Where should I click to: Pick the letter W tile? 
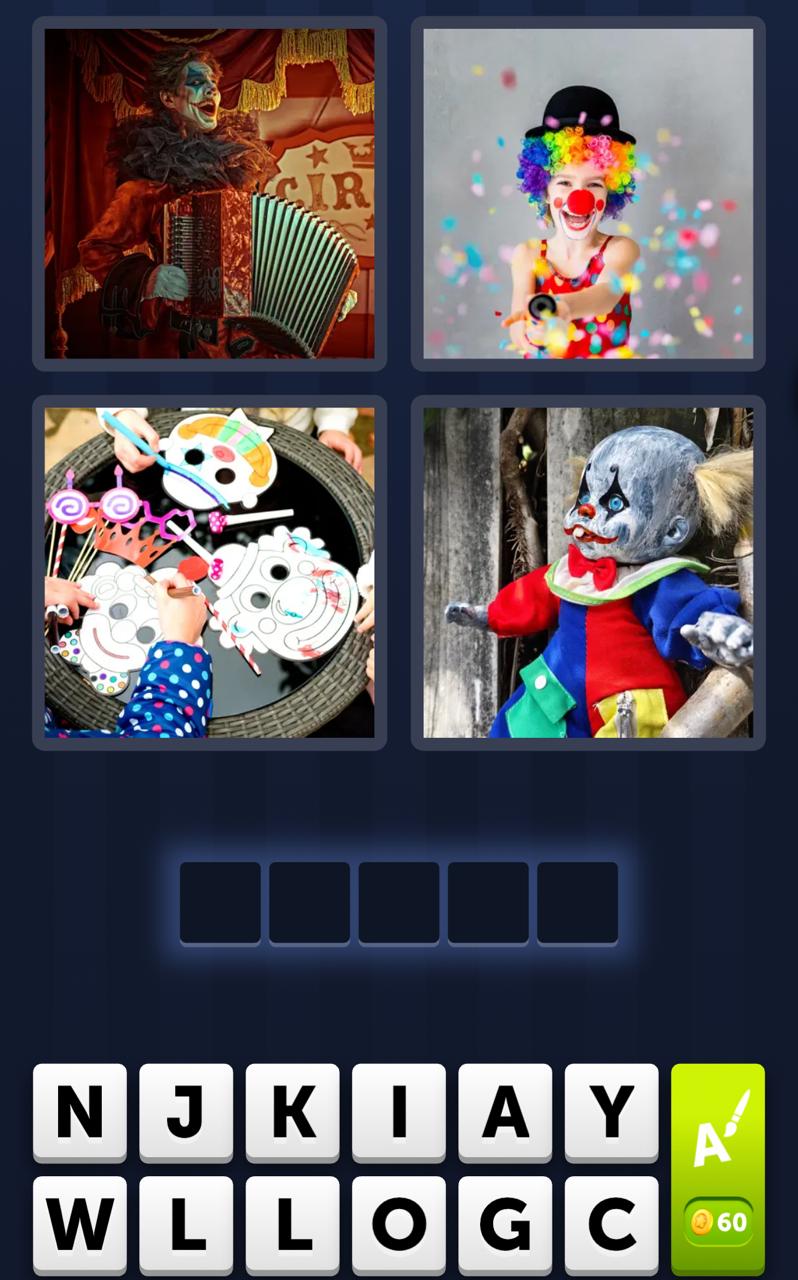click(80, 1224)
